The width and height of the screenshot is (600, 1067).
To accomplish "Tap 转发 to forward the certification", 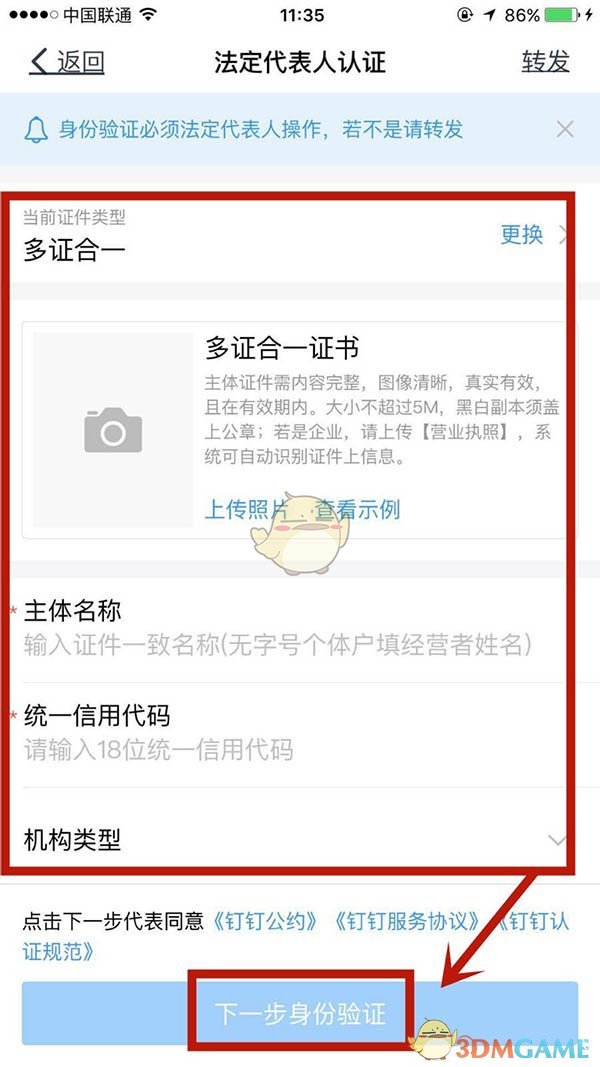I will click(x=545, y=62).
